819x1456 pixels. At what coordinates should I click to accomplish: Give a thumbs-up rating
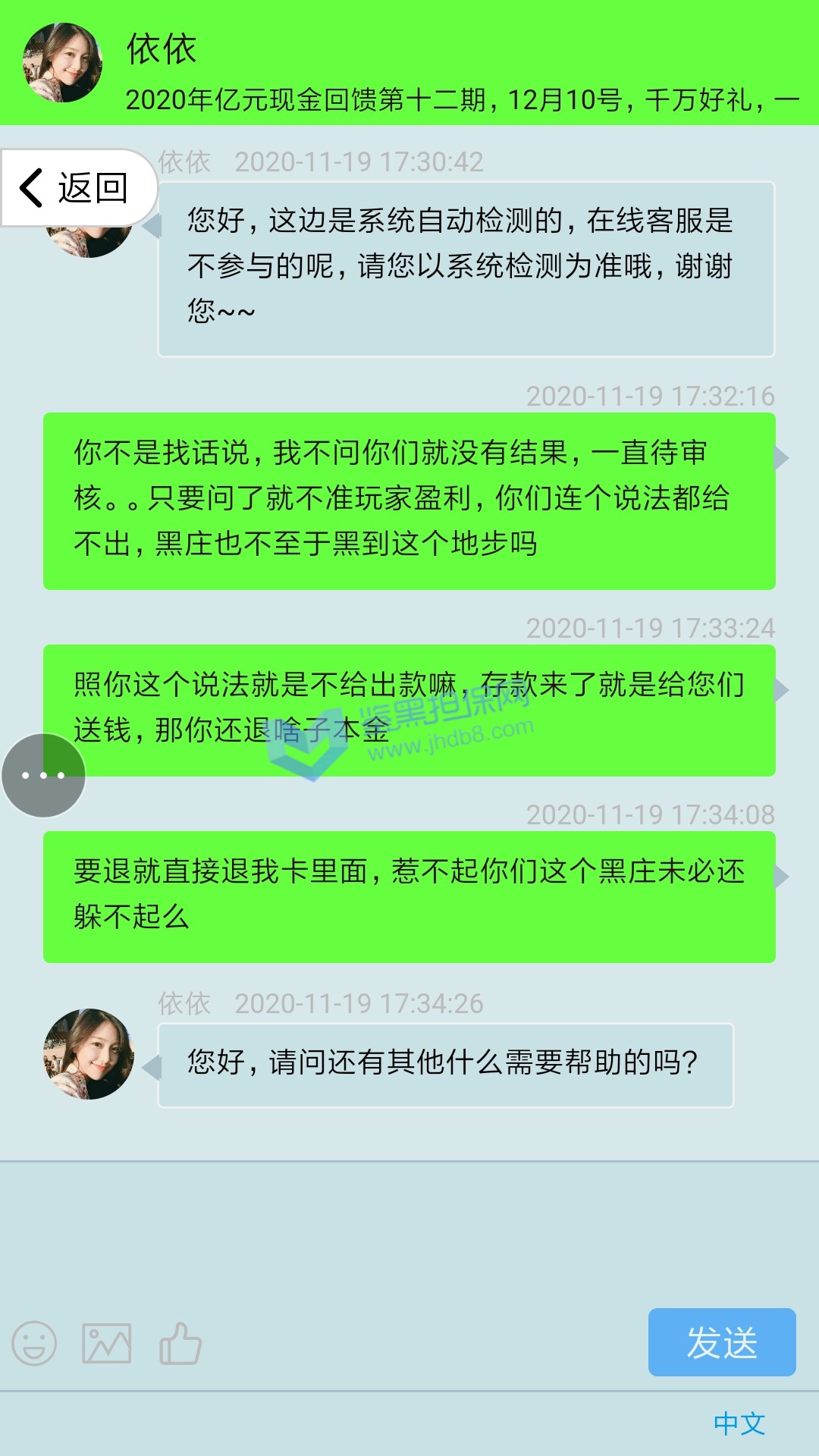(x=180, y=1344)
